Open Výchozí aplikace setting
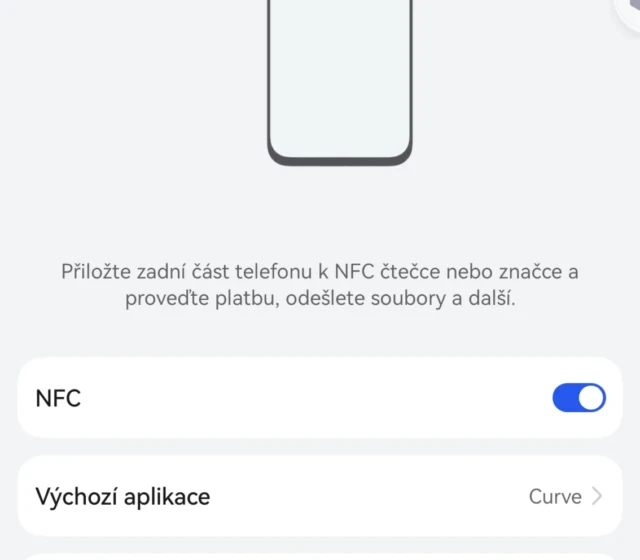Screen dimensions: 640x560 click(320, 496)
